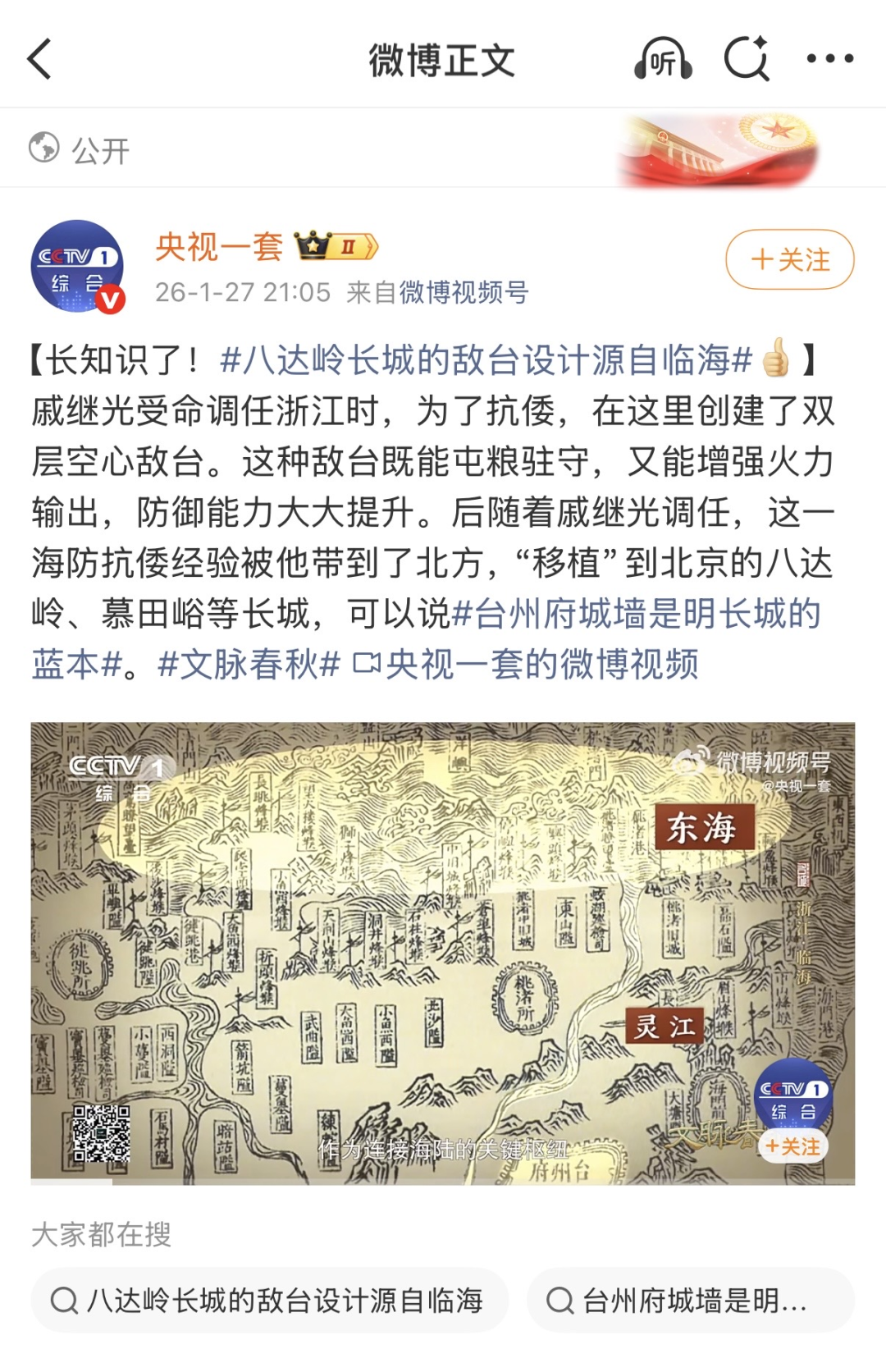The image size is (886, 1372).
Task: Open the 微博视频号 source link
Action: tap(464, 292)
